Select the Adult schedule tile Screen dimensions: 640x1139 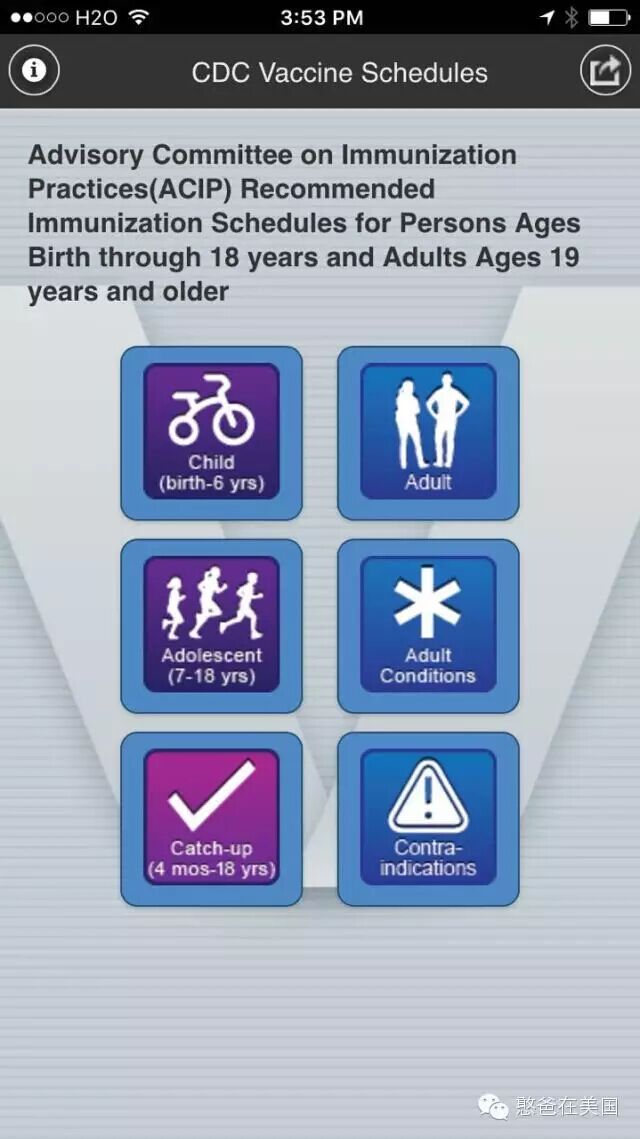point(429,433)
